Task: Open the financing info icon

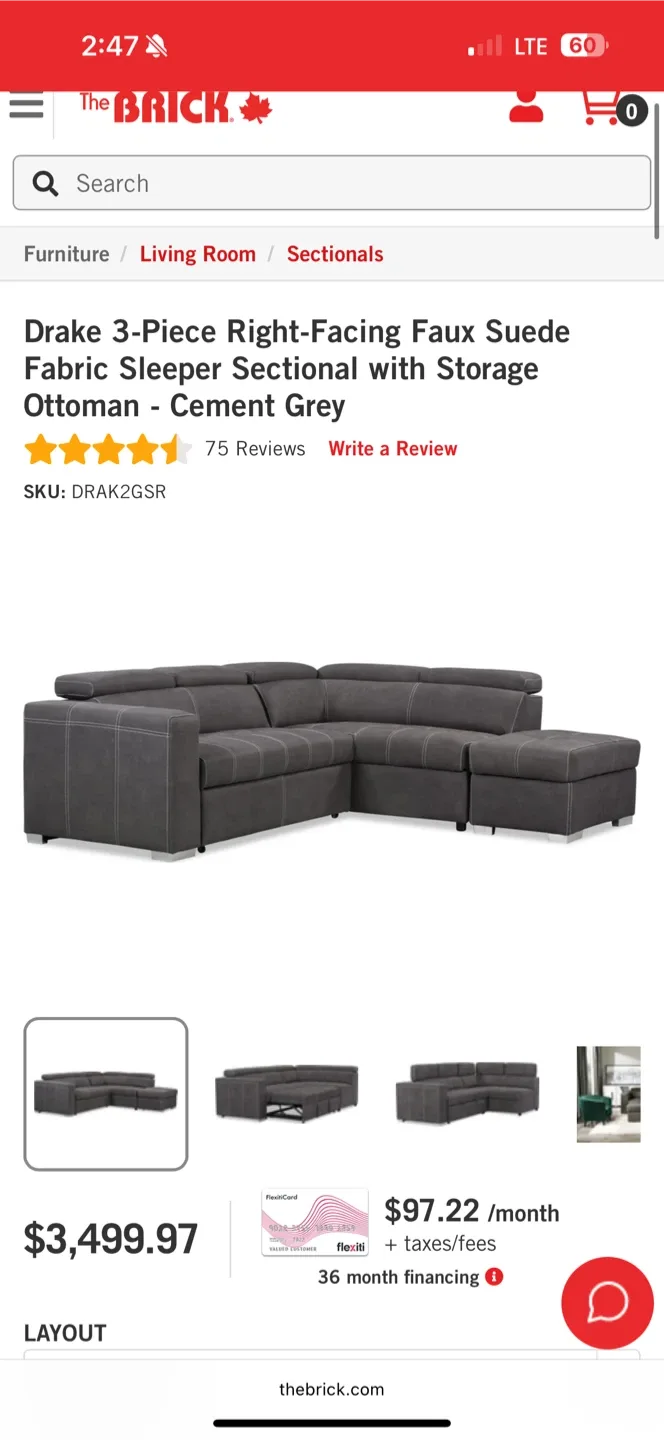Action: coord(494,1277)
